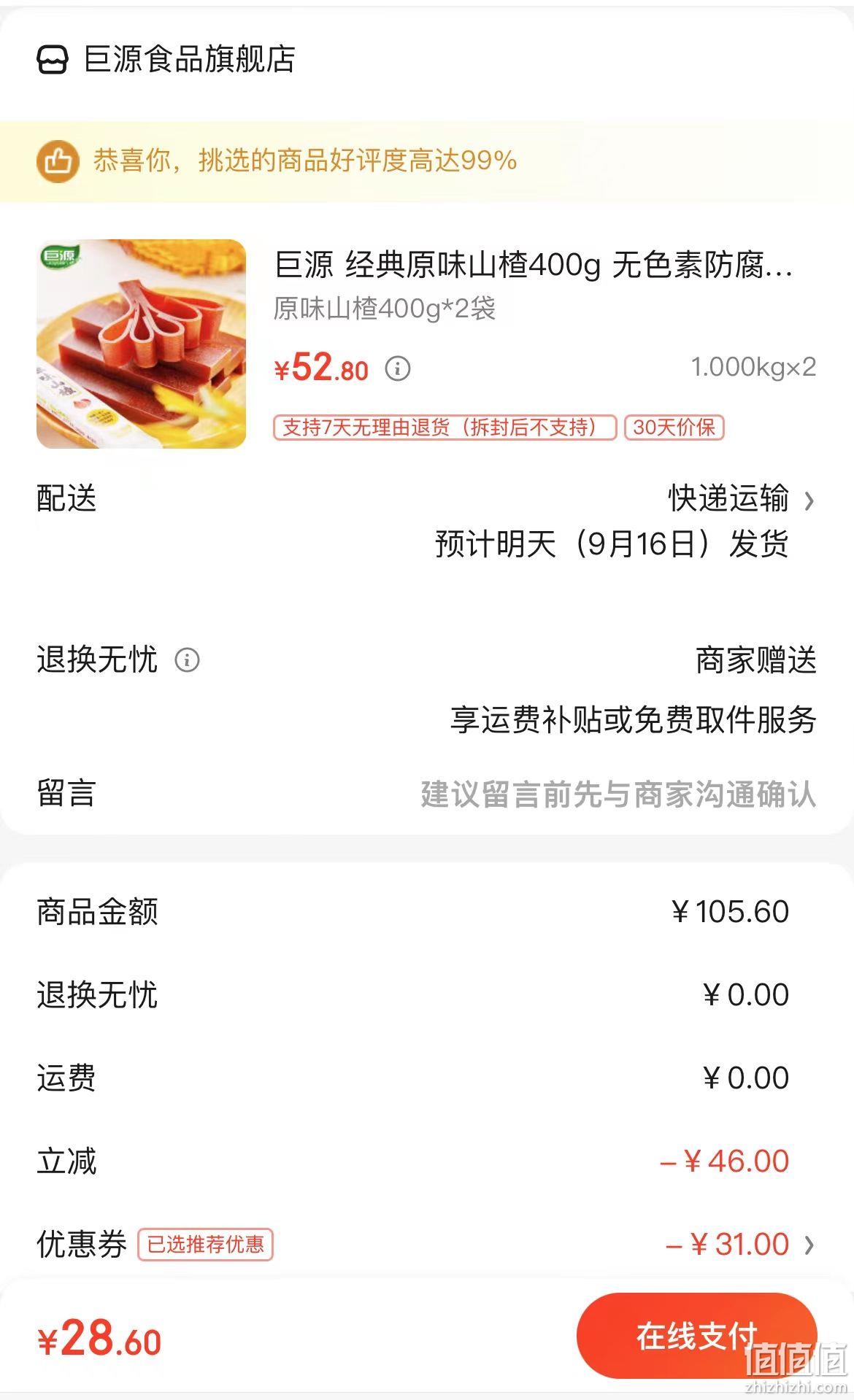Open 优惠券 coupon selection row
This screenshot has height=1400, width=854.
point(426,1244)
